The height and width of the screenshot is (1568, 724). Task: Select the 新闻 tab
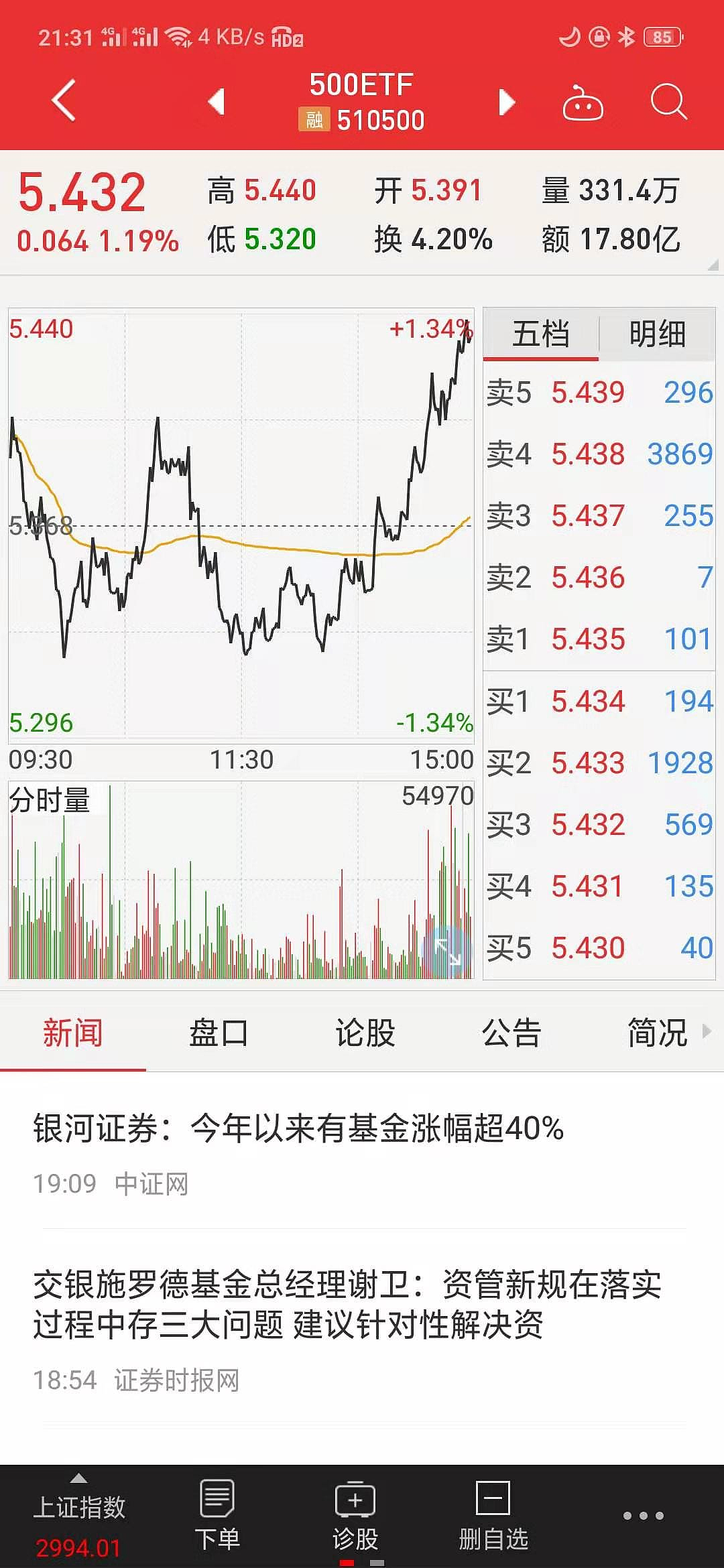pyautogui.click(x=72, y=1033)
